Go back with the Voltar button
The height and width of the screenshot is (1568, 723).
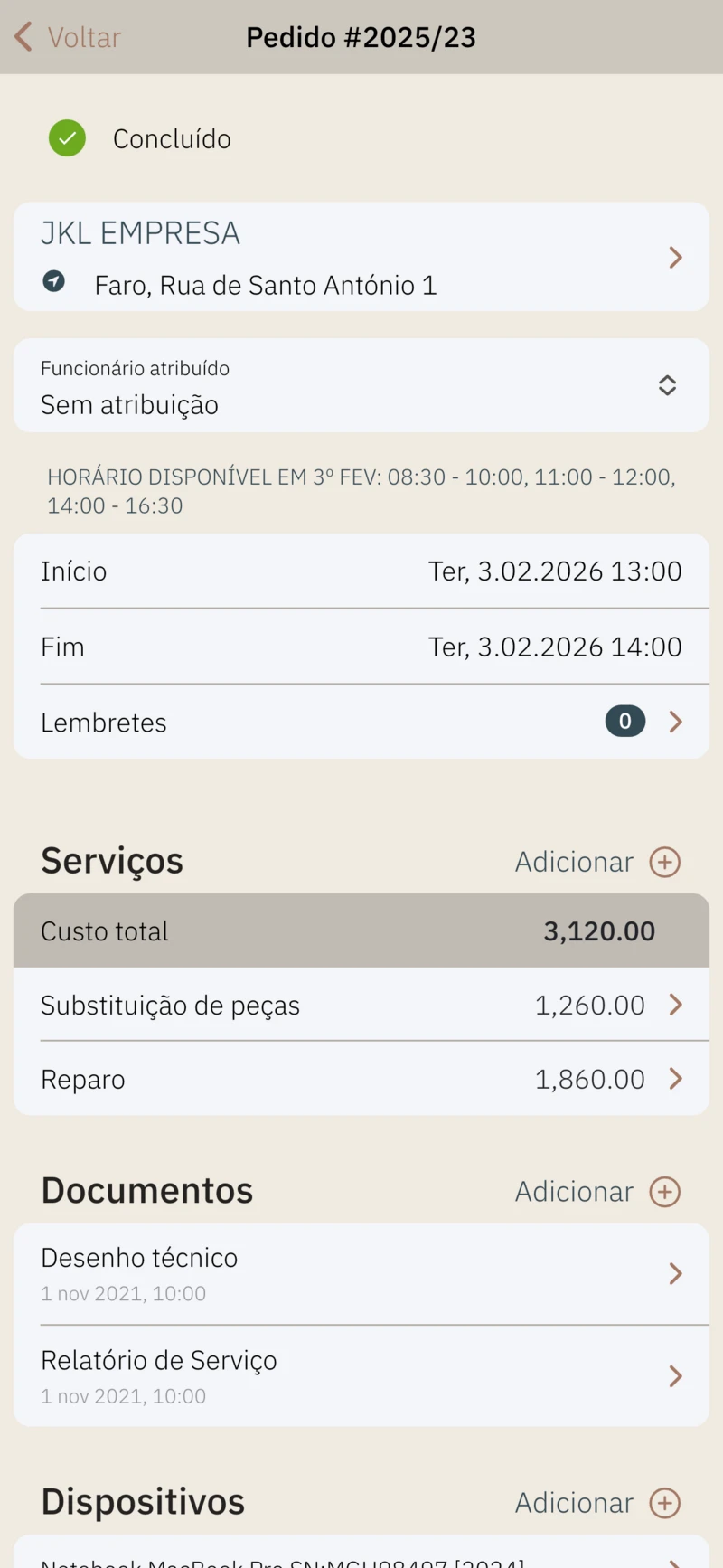[69, 37]
